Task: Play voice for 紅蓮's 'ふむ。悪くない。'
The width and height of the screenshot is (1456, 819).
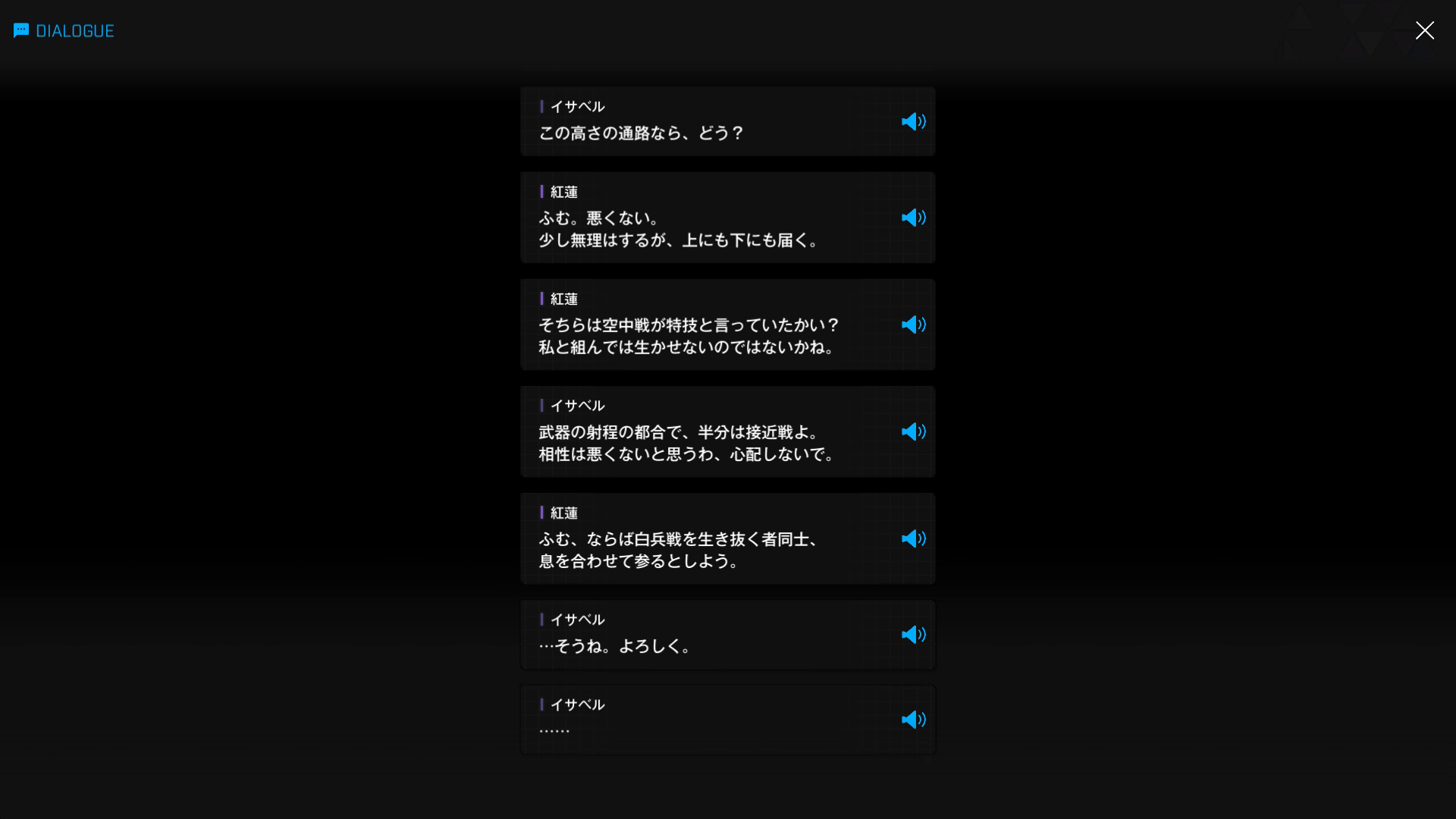Action: [913, 218]
